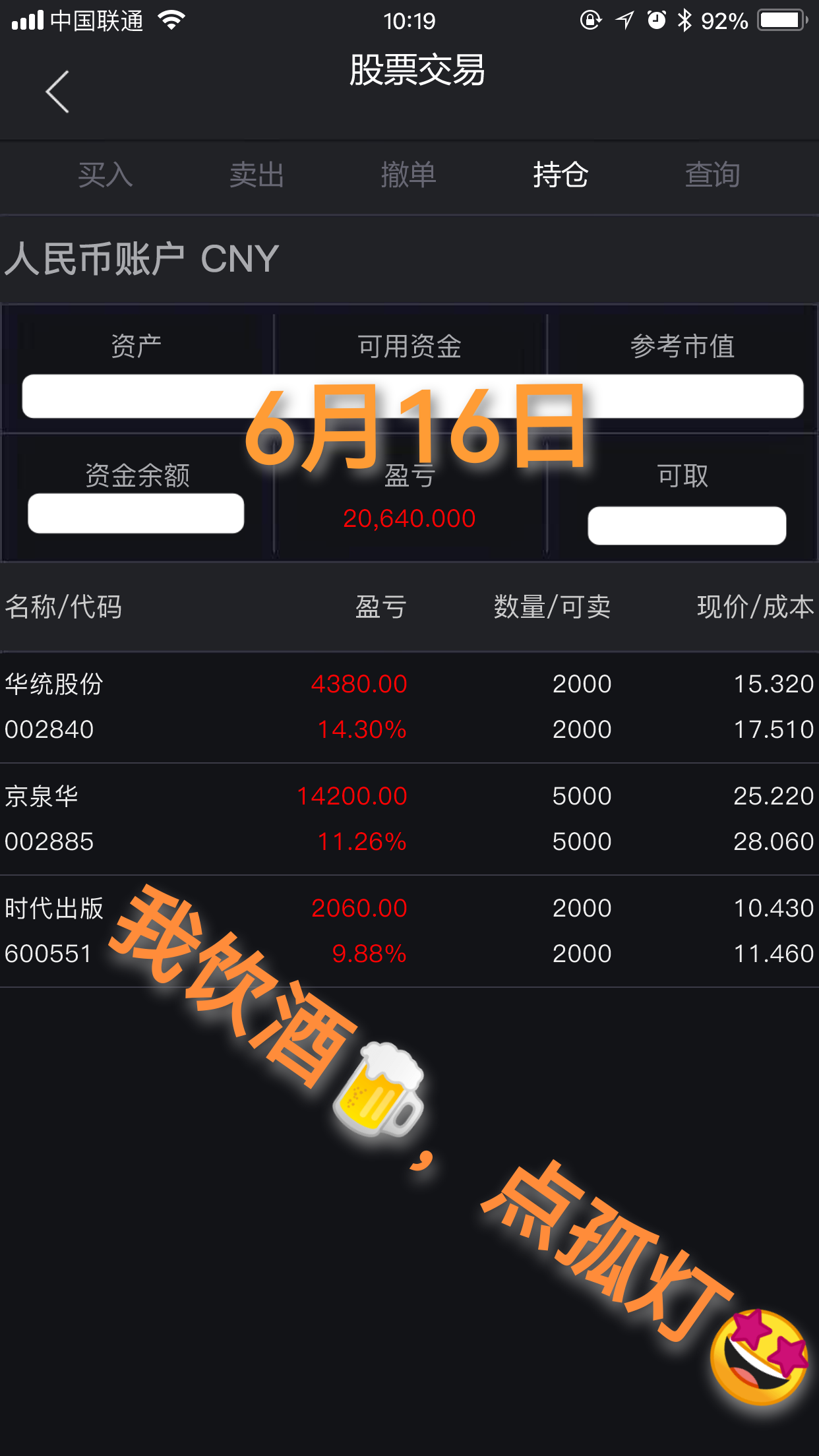This screenshot has width=819, height=1456.
Task: Go back using the top-left arrow
Action: point(57,92)
